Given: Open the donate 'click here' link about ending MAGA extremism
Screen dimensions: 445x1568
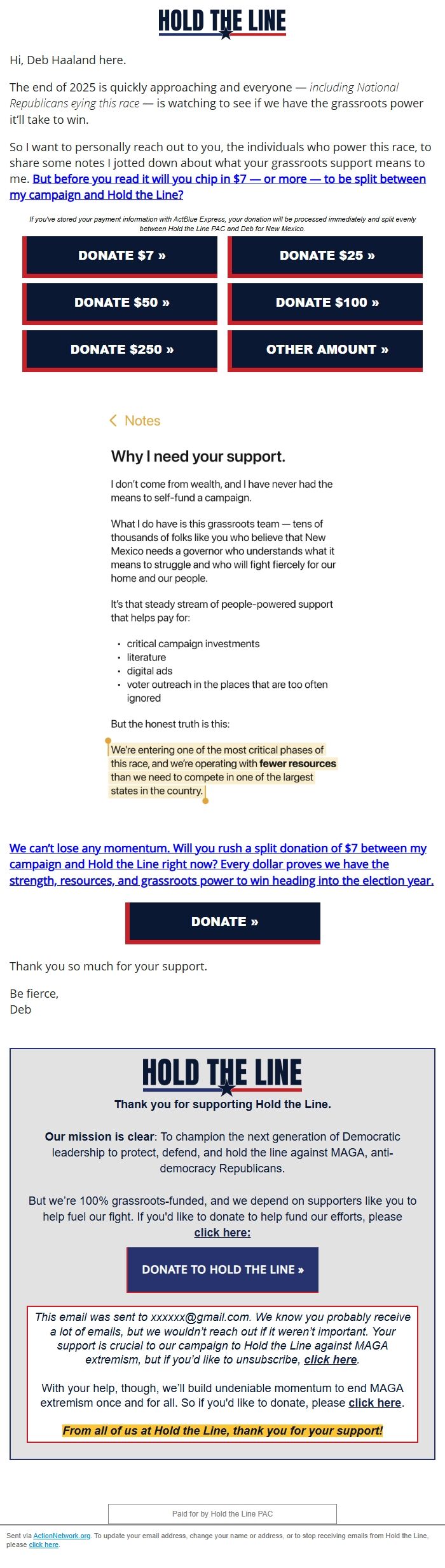Looking at the screenshot, I should 375,1402.
